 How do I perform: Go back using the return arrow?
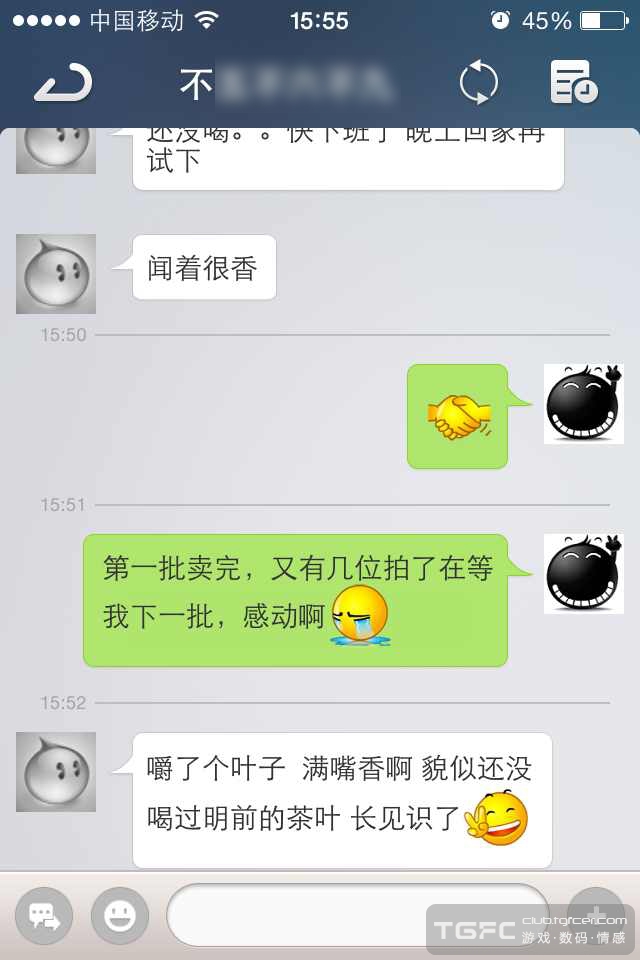[62, 84]
